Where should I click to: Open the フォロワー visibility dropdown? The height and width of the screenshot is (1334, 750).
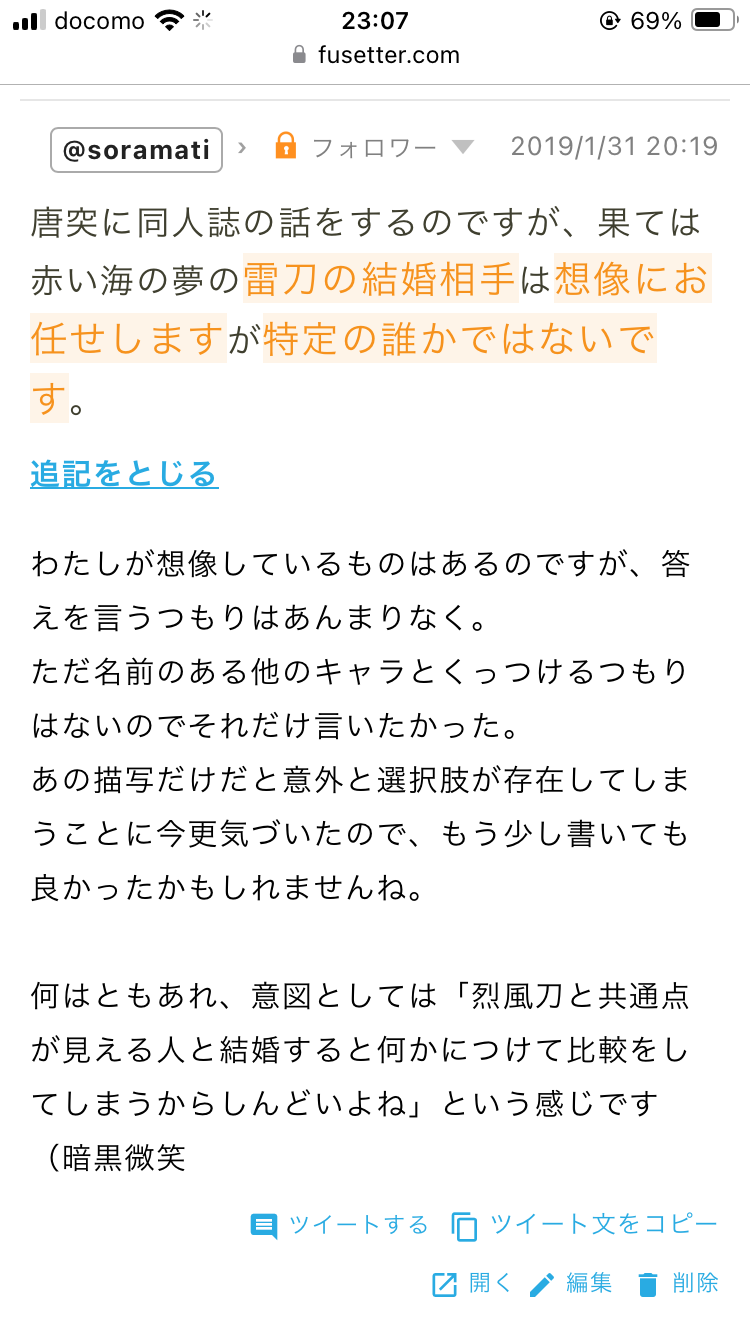click(462, 146)
